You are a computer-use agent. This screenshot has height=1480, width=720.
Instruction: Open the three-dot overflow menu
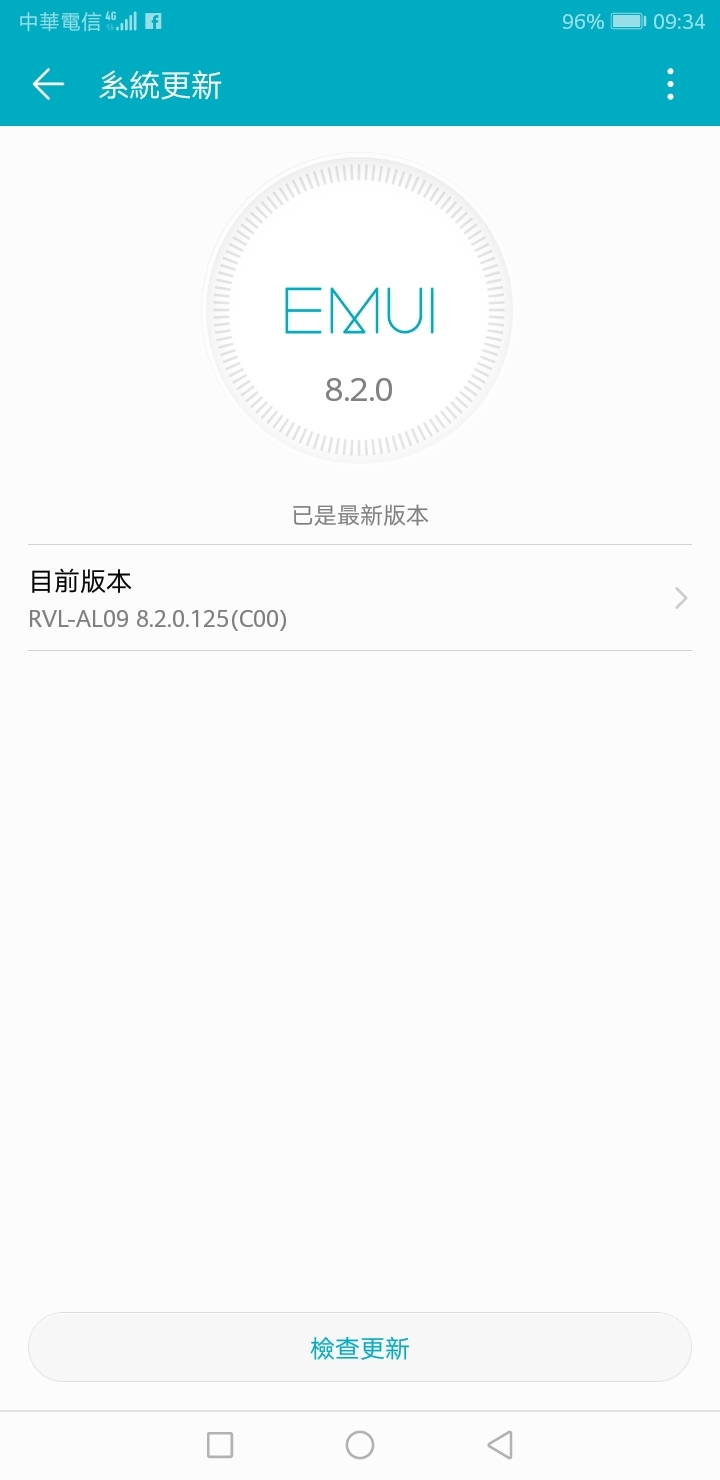pyautogui.click(x=670, y=85)
